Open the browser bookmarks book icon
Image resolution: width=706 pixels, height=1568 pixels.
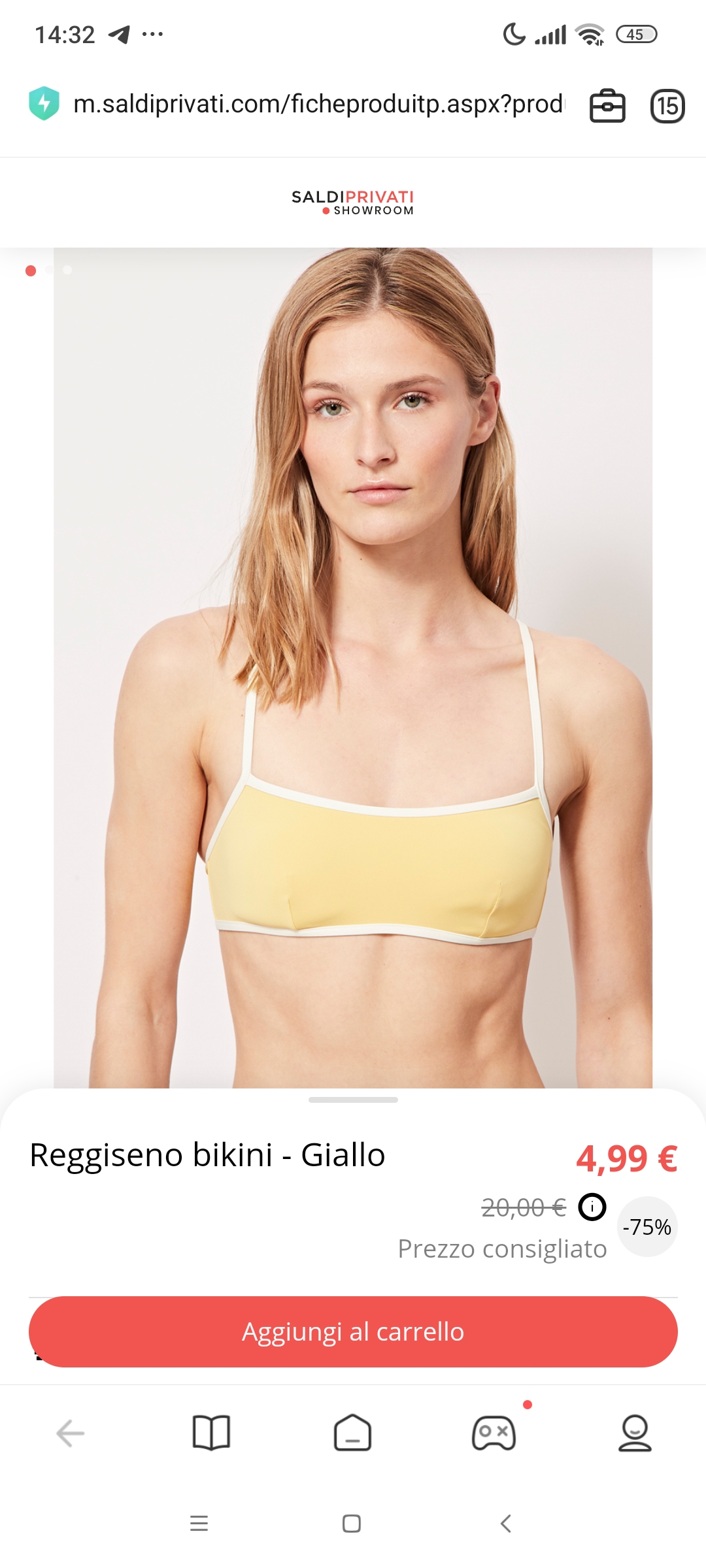[211, 1433]
